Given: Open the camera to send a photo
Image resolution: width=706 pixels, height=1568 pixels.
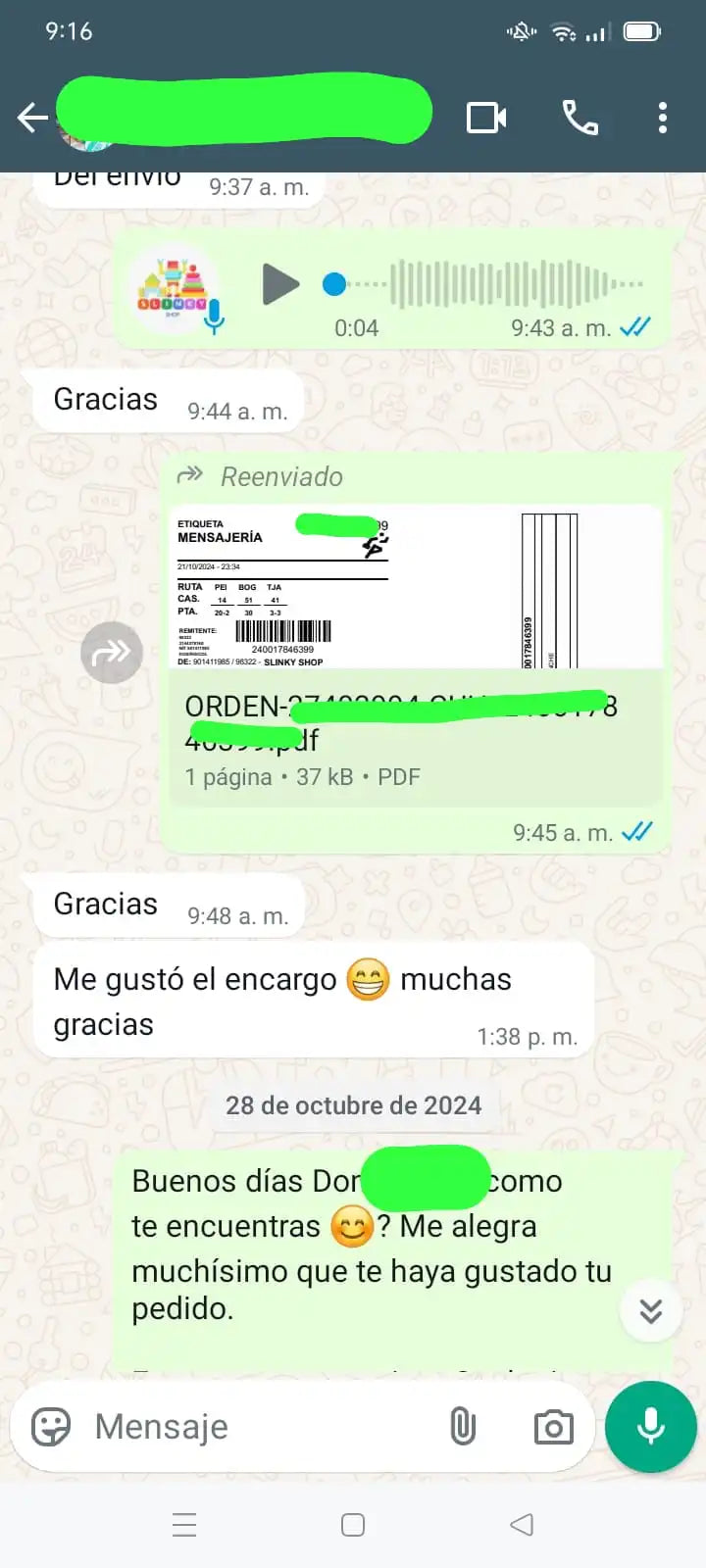Looking at the screenshot, I should point(553,1427).
